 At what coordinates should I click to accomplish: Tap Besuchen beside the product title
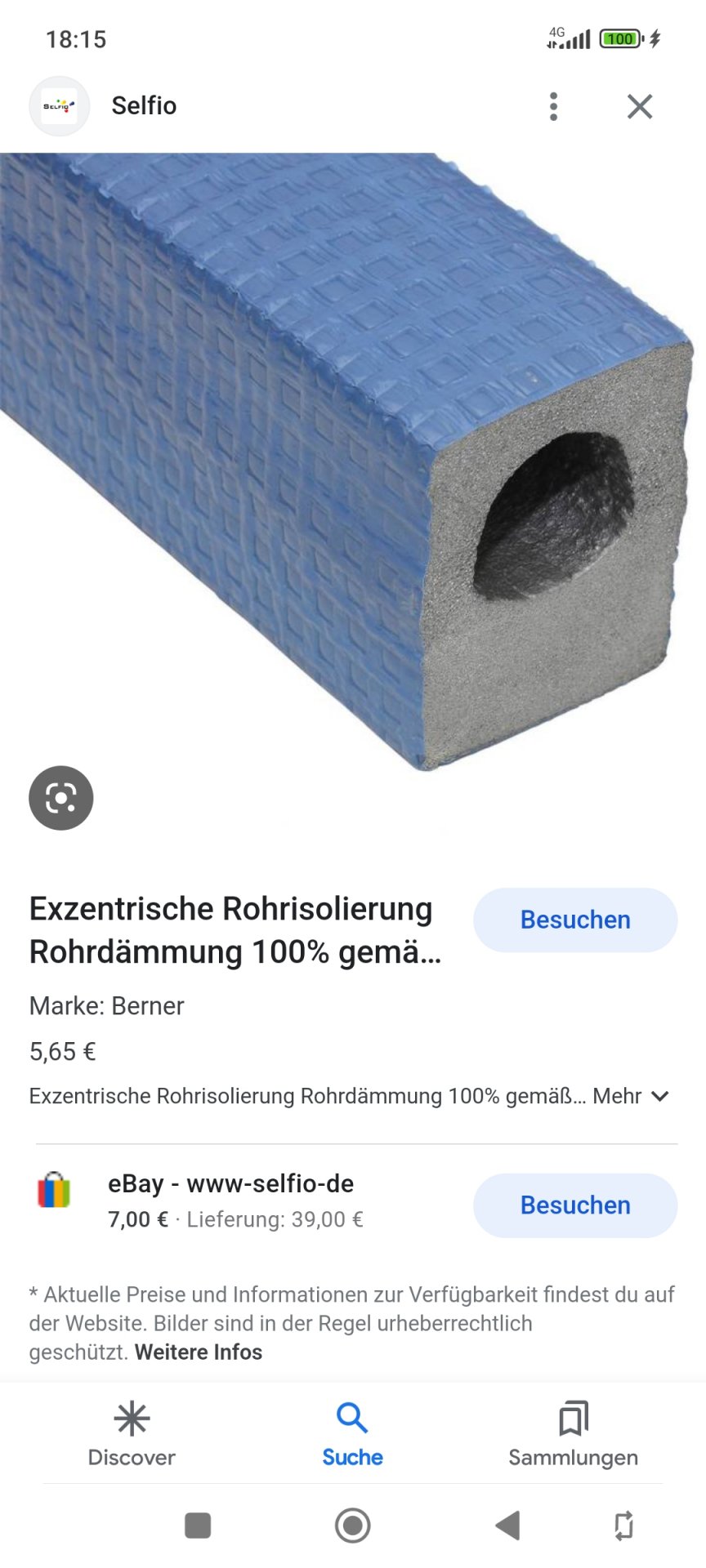[575, 920]
